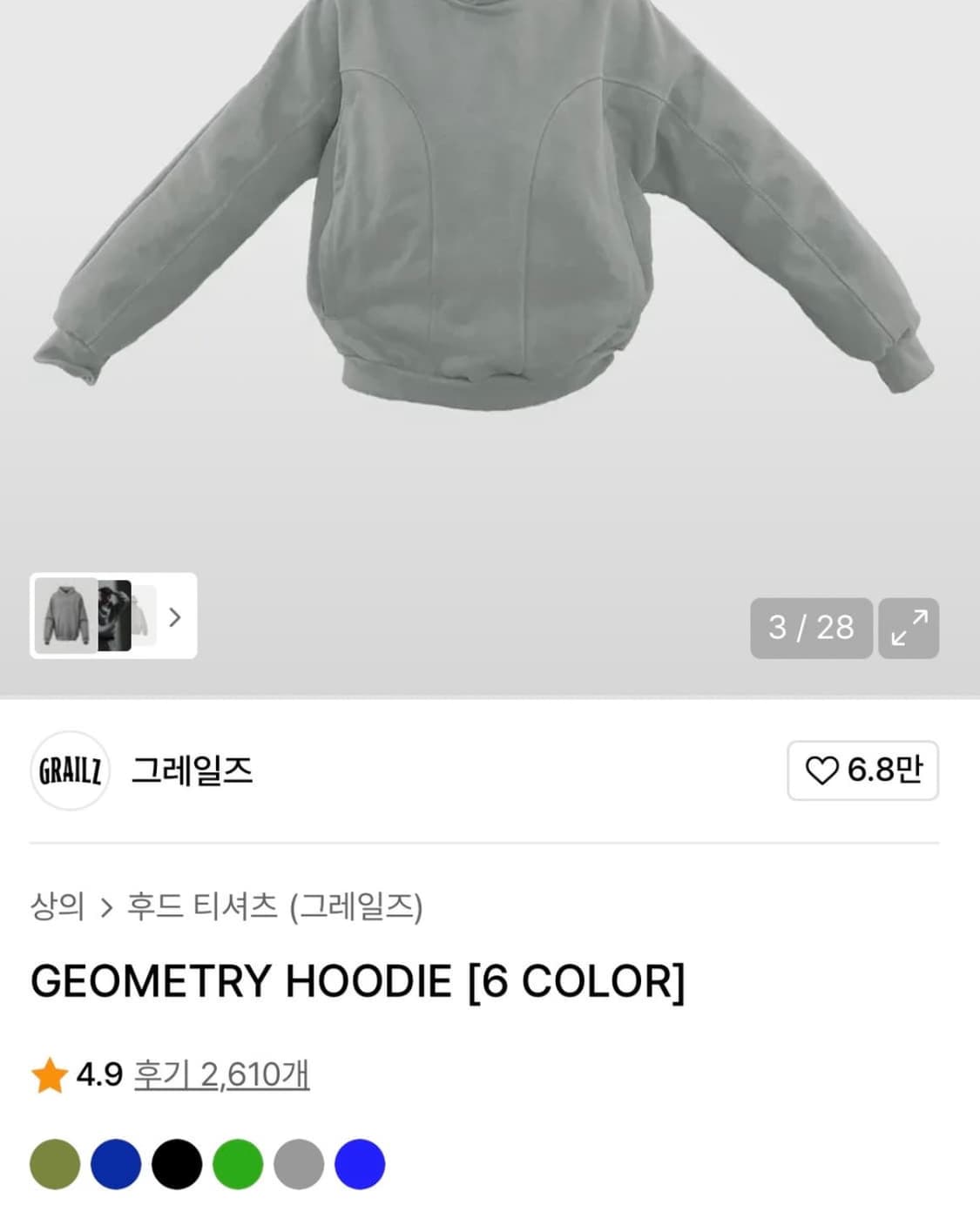Screen dimensions: 980x1232
Task: Choose the navy blue color option
Action: [x=115, y=1164]
